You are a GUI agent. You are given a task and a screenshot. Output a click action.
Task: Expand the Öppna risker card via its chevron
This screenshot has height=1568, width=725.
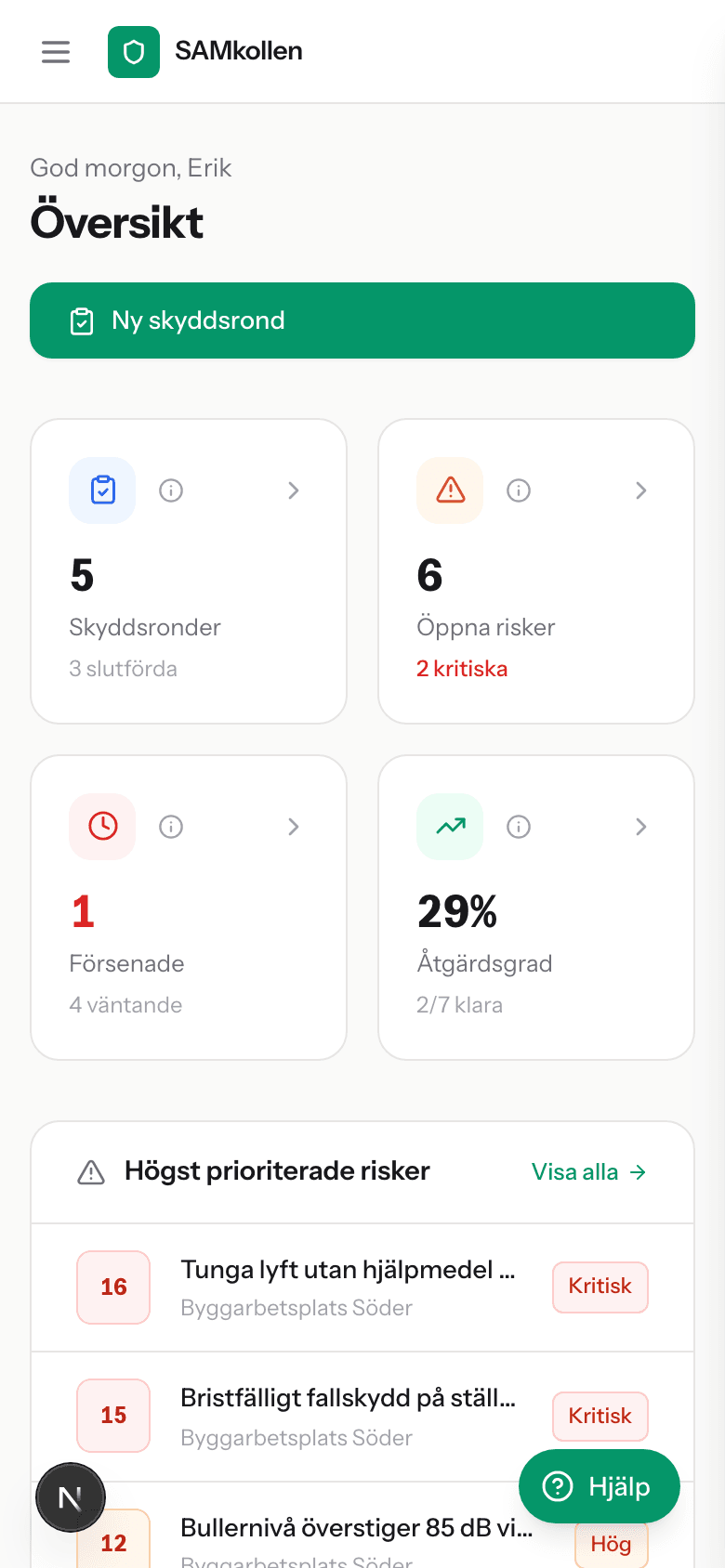click(x=641, y=490)
